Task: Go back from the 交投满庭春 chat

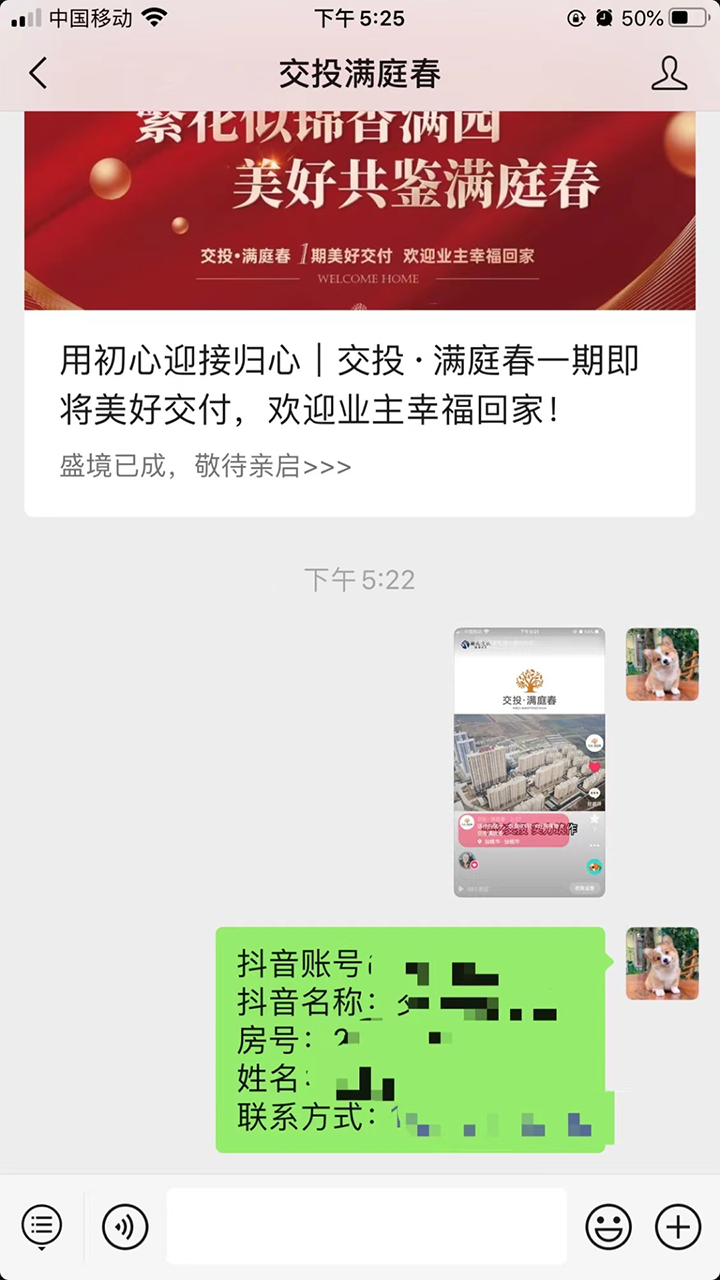Action: point(38,73)
